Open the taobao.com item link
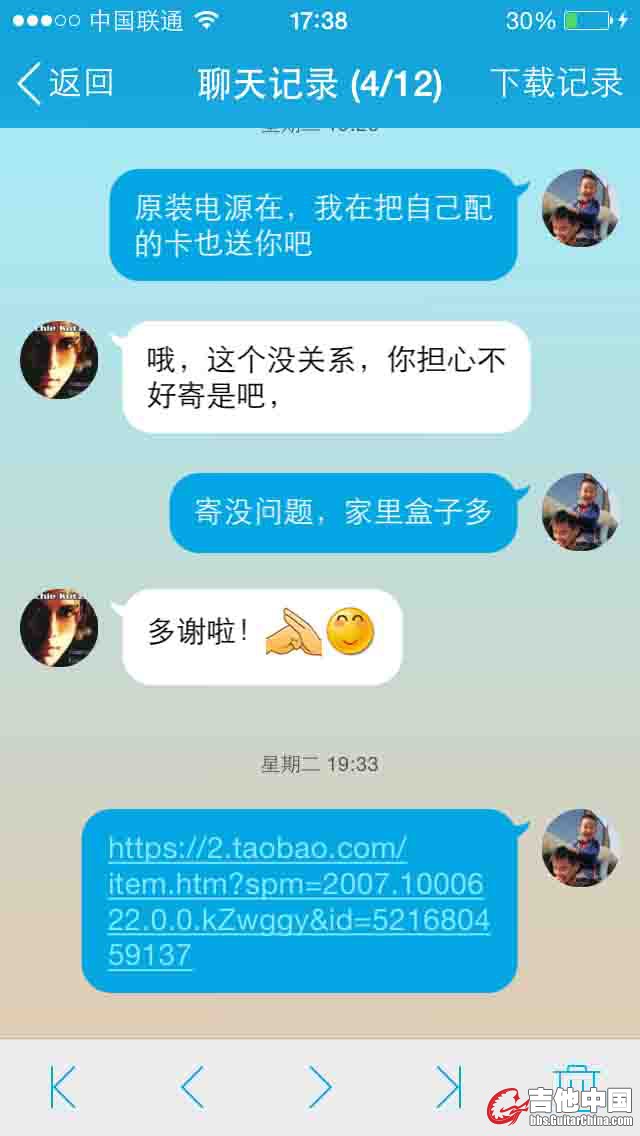This screenshot has width=640, height=1136. point(298,901)
